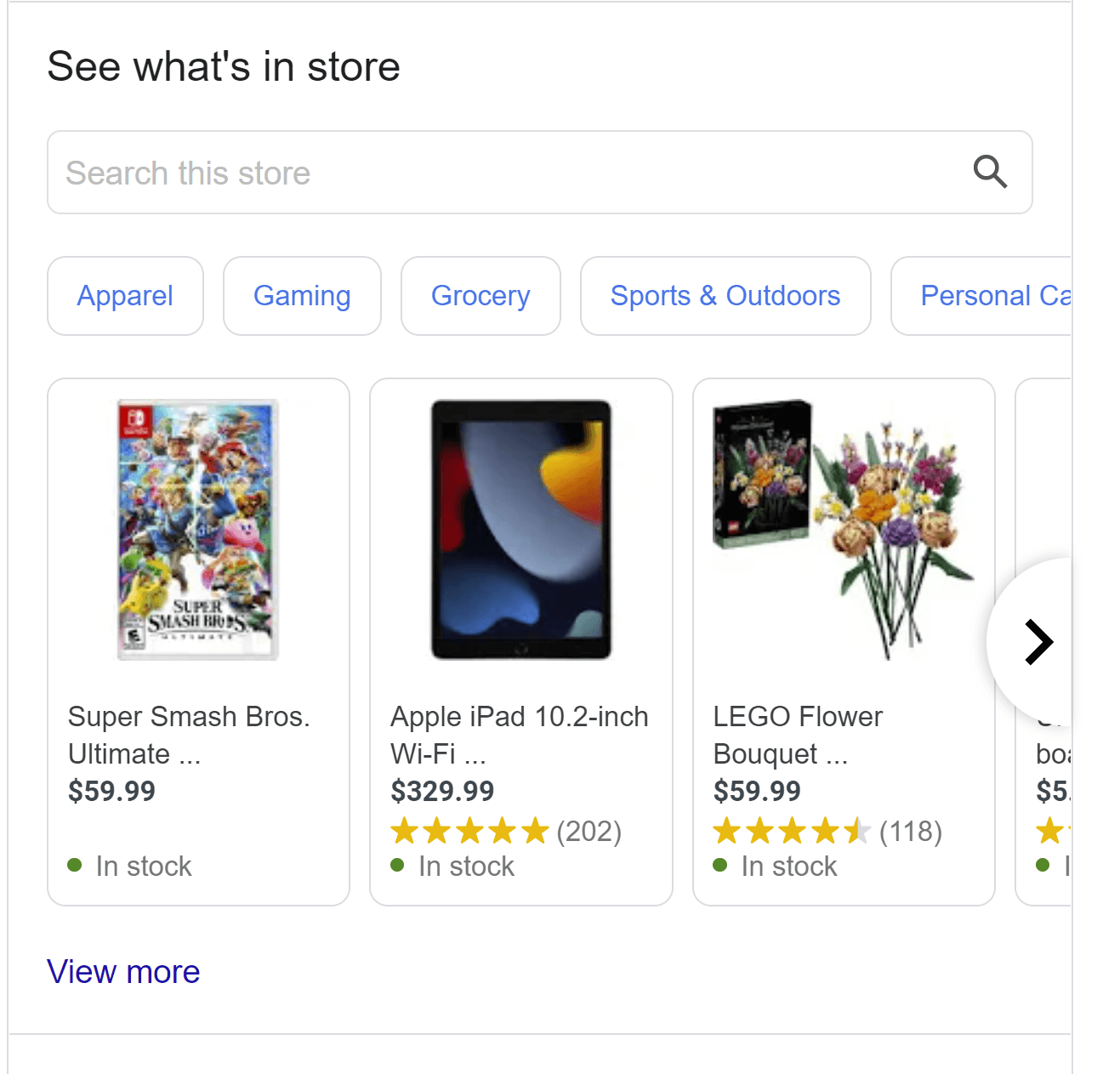Tap the magnifying glass search icon
This screenshot has height=1074, width=1120.
pyautogui.click(x=990, y=173)
